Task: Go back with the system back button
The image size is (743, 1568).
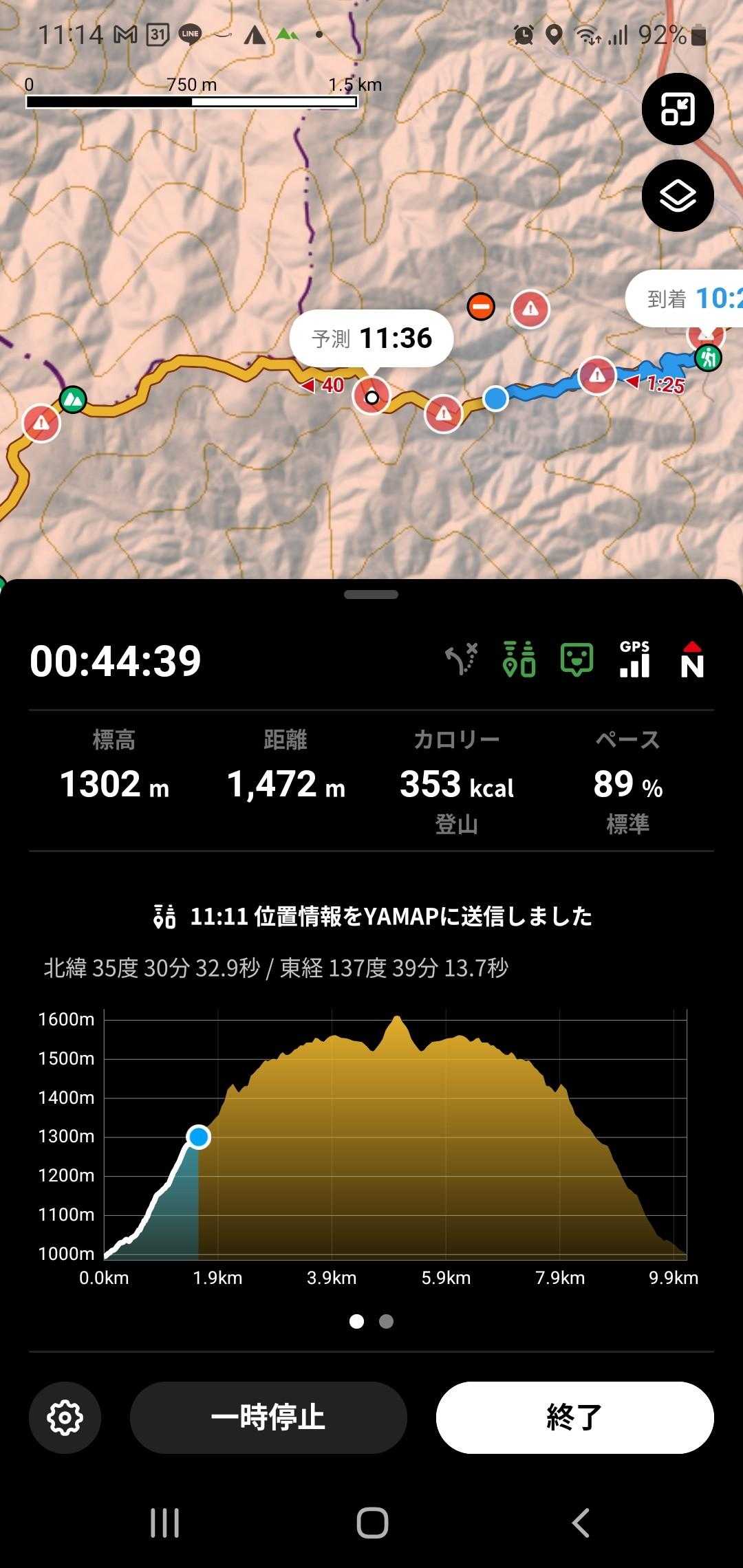Action: coord(580,1523)
